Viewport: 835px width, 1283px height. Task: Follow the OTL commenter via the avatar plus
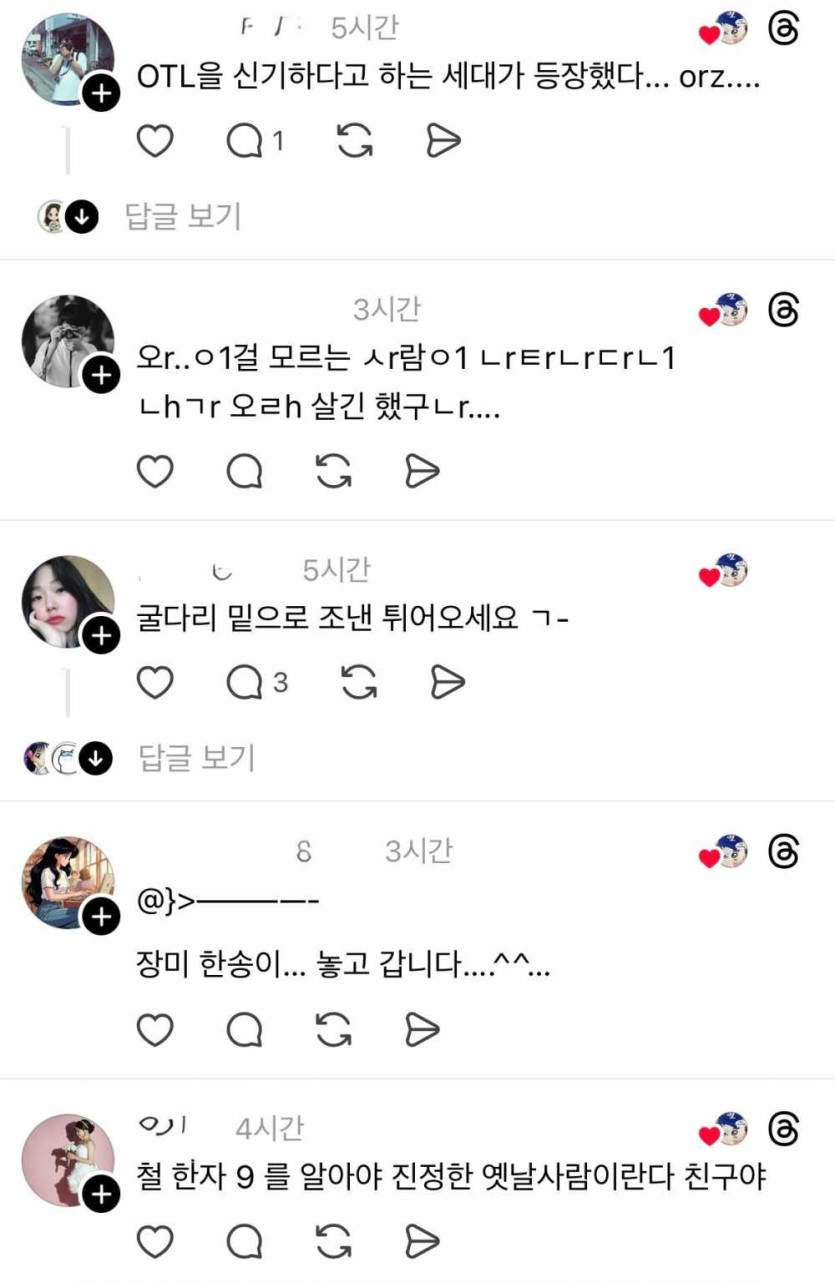pos(100,95)
